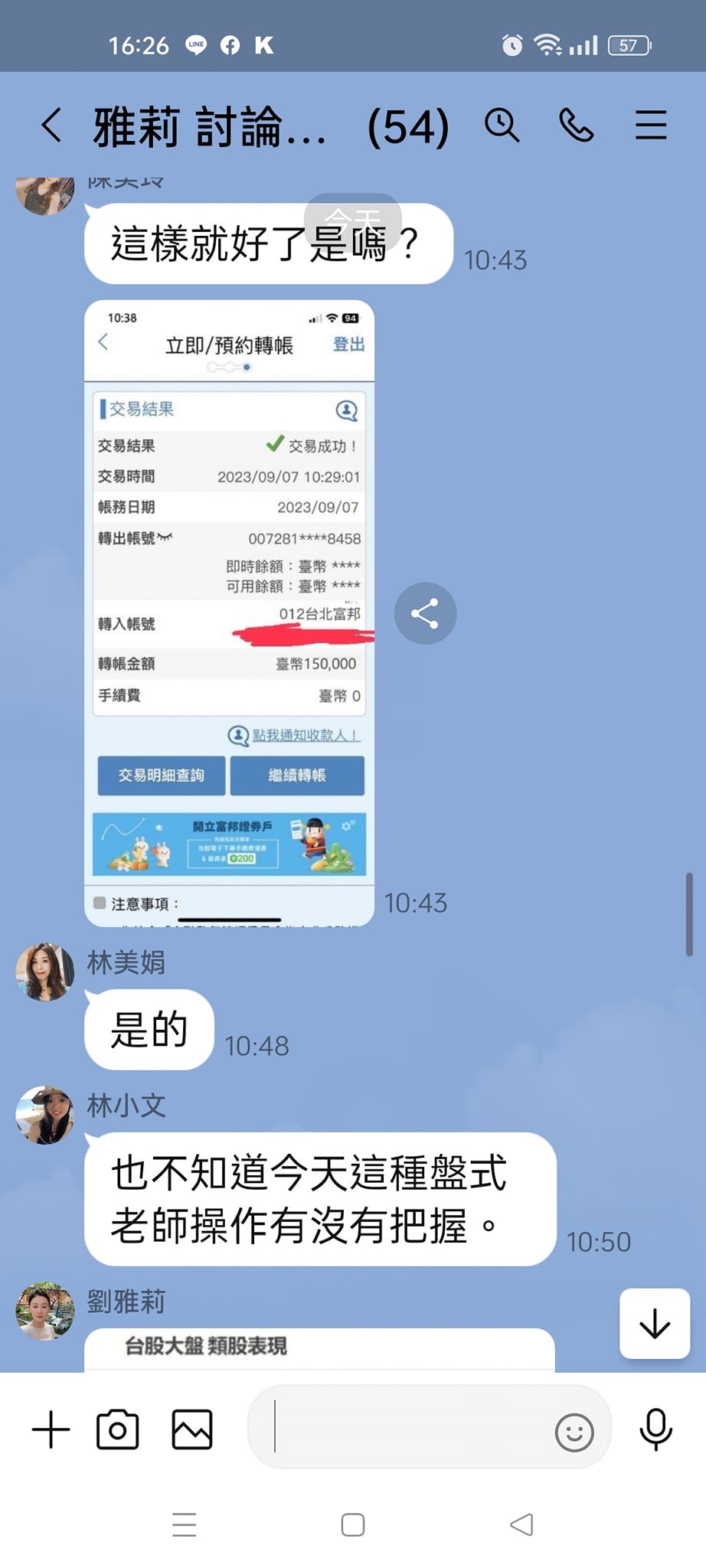Screen dimensions: 706x1568
Task: View 劉雅莉's profile avatar
Action: point(44,1311)
